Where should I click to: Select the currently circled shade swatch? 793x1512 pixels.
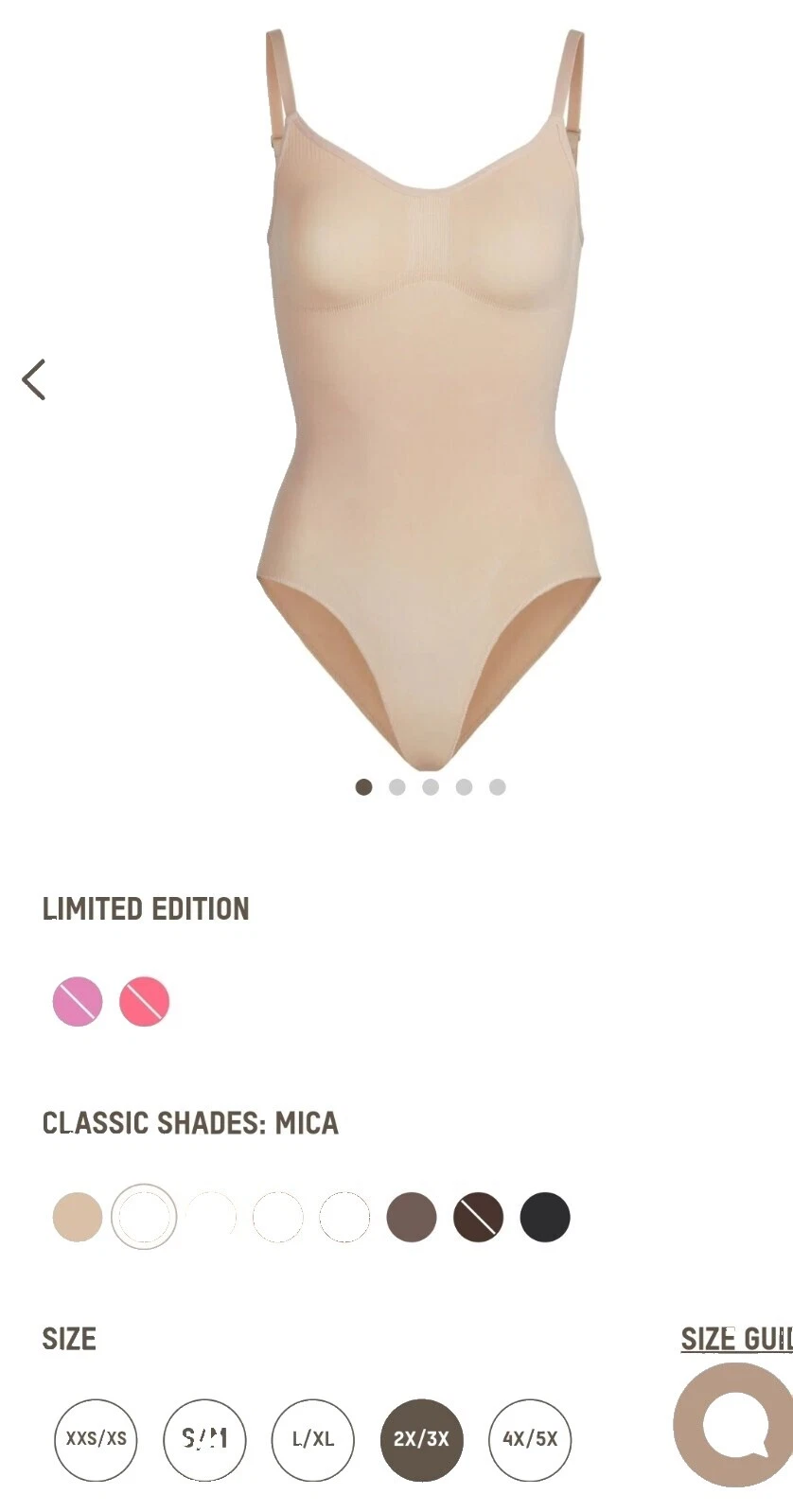(144, 1217)
